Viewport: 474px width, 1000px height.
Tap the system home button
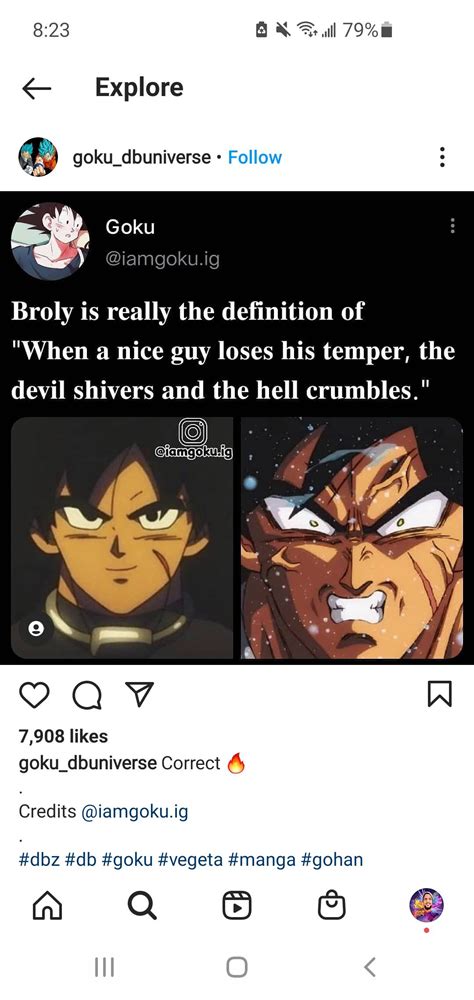[x=237, y=967]
